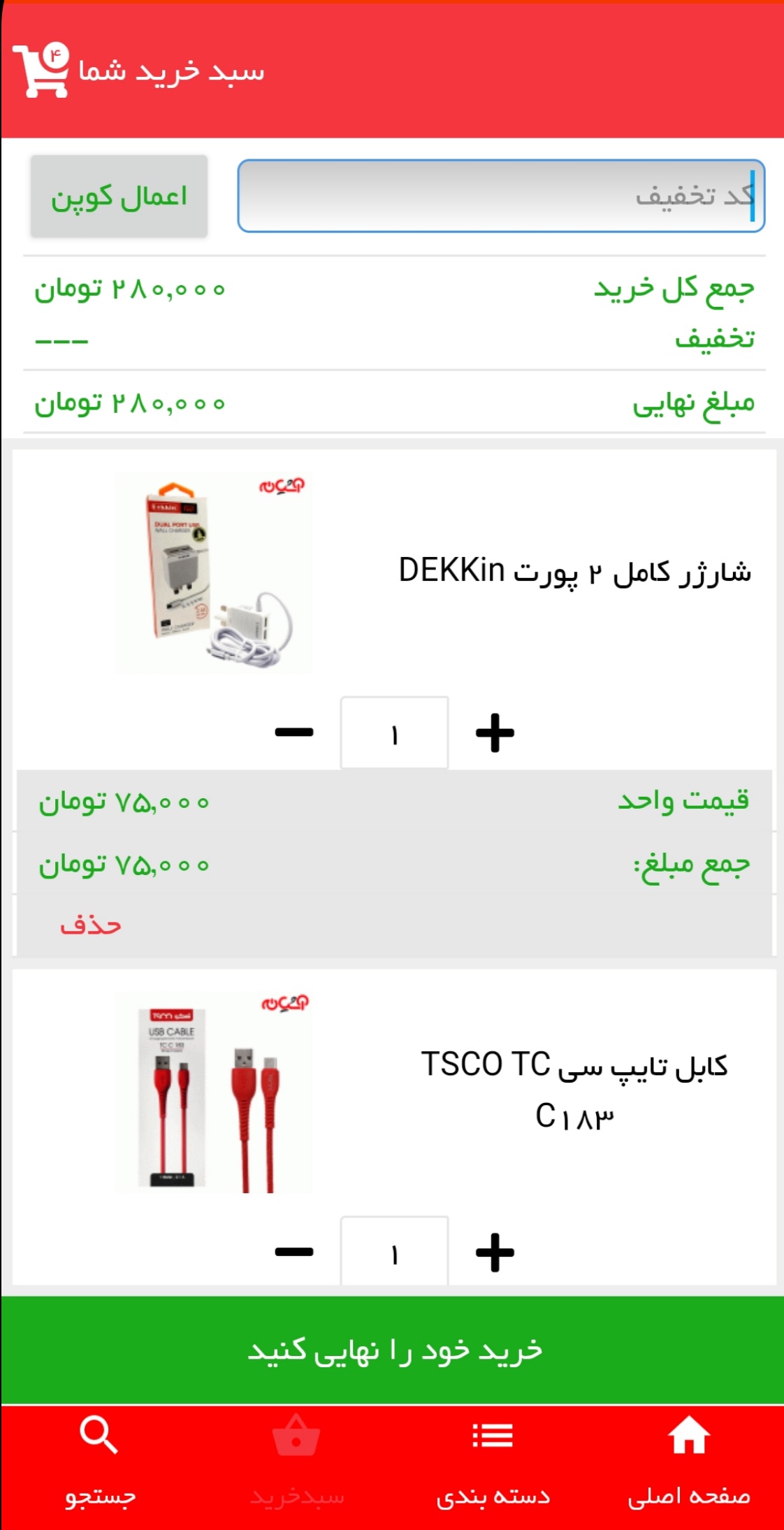
Task: Decrease quantity of DEKKin charger
Action: point(294,732)
